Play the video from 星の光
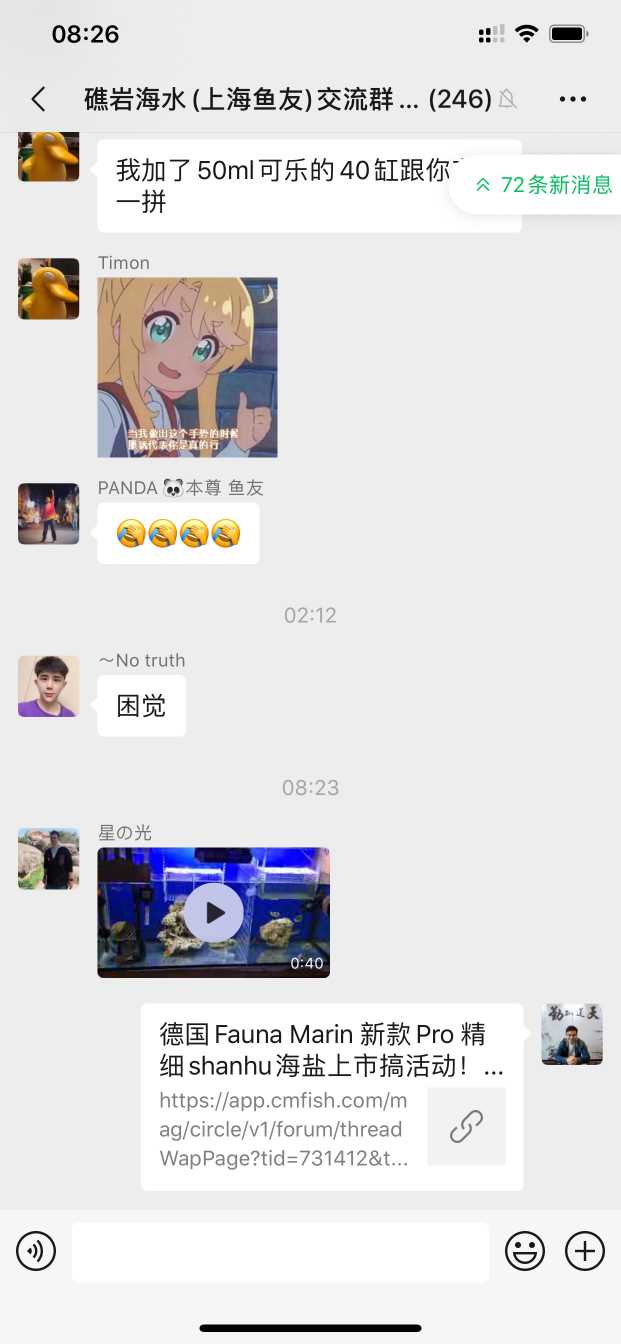 (213, 912)
